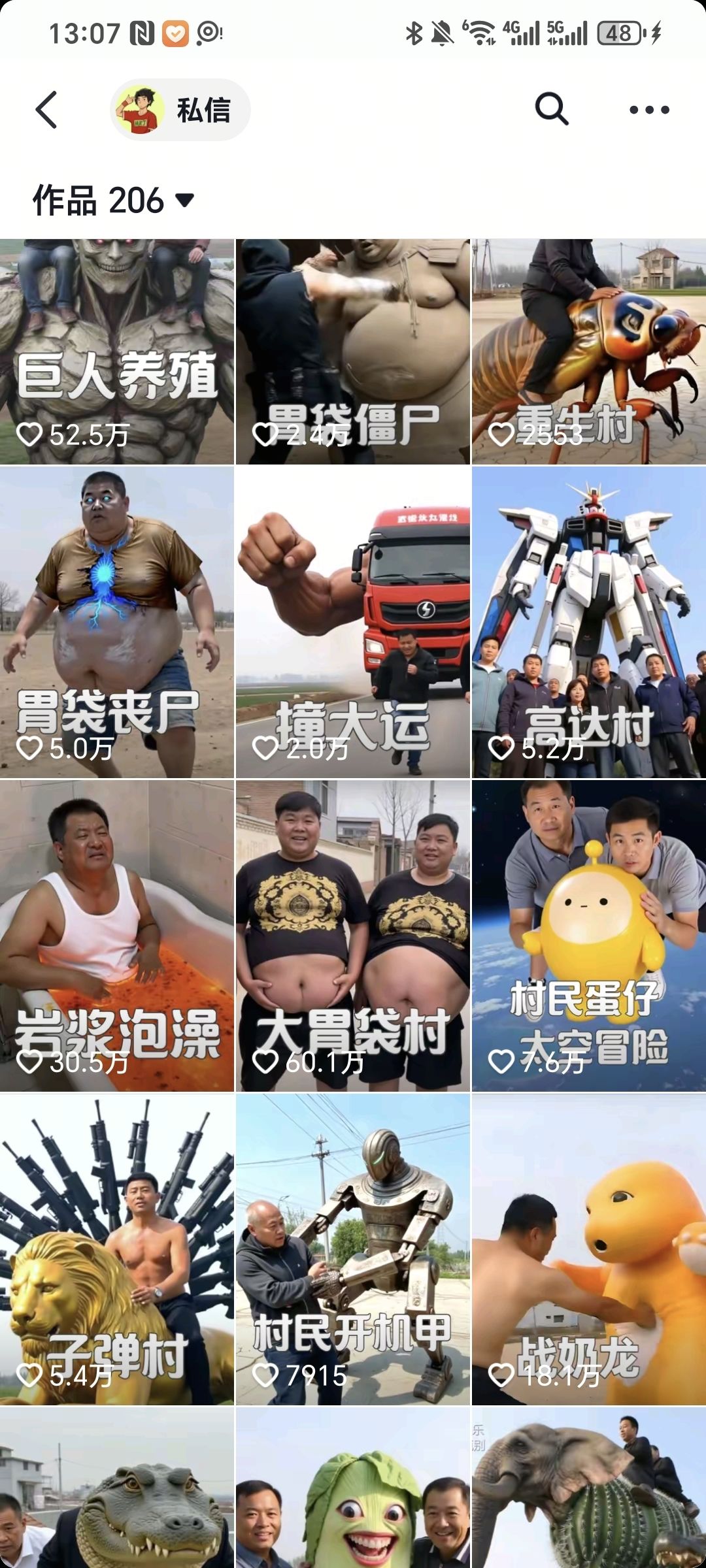Screen dimensions: 706x1568
Task: Open search on this profile
Action: 551,108
